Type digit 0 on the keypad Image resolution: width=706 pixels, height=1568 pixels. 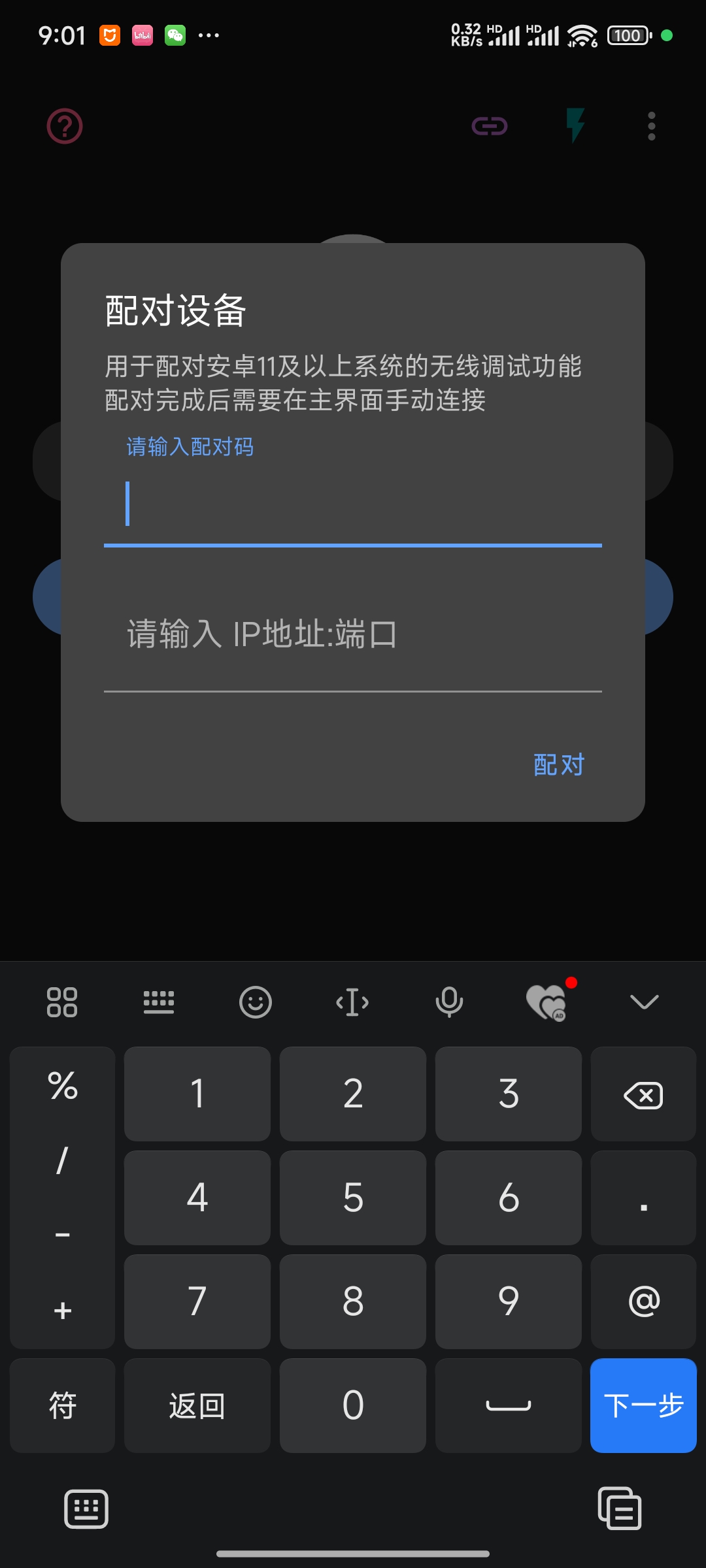tap(353, 1406)
